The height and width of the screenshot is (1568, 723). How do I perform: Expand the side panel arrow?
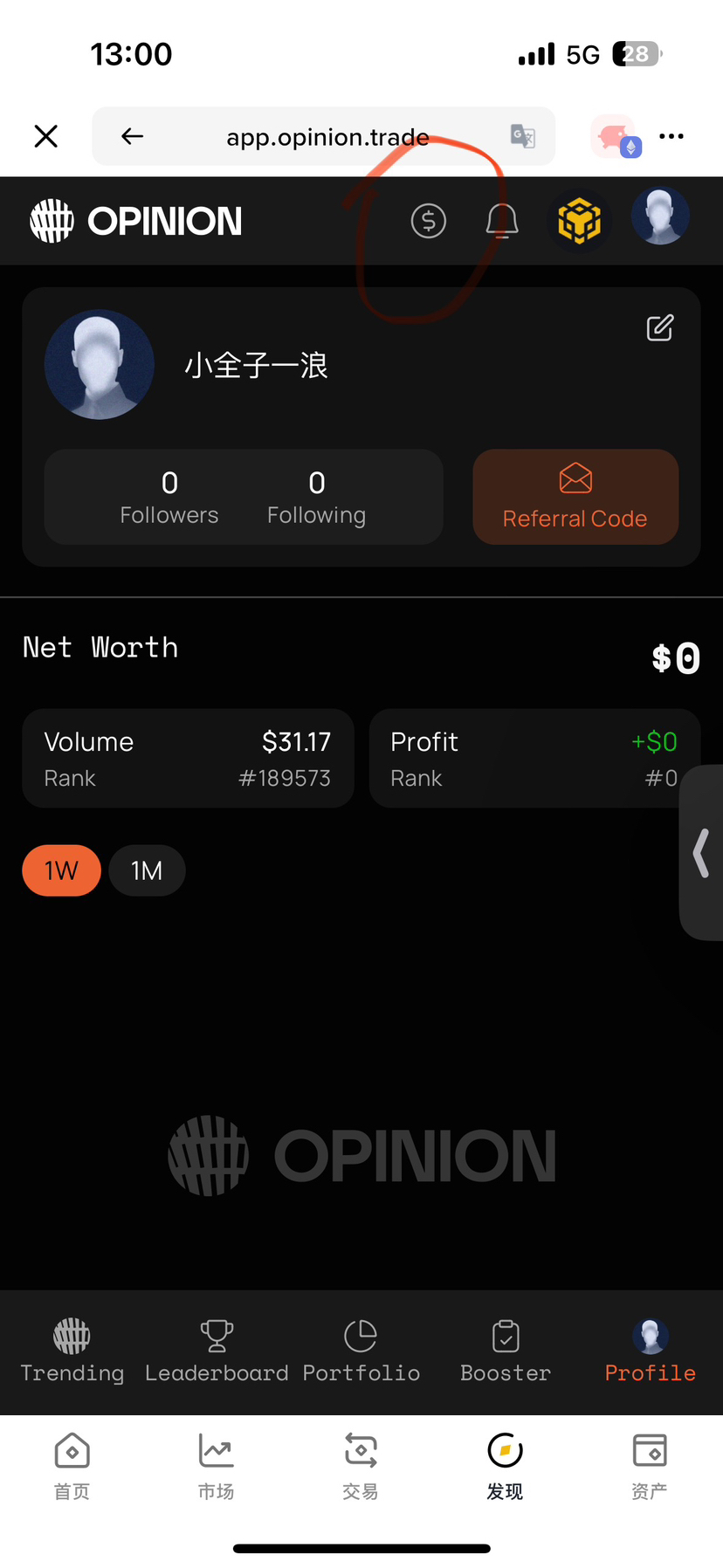pyautogui.click(x=701, y=853)
